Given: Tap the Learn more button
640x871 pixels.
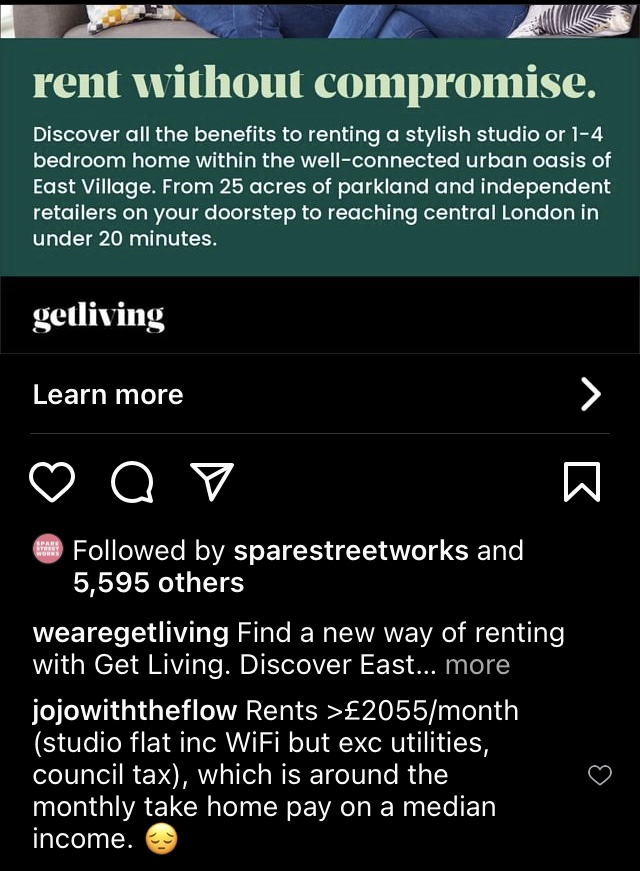Looking at the screenshot, I should click(x=318, y=395).
